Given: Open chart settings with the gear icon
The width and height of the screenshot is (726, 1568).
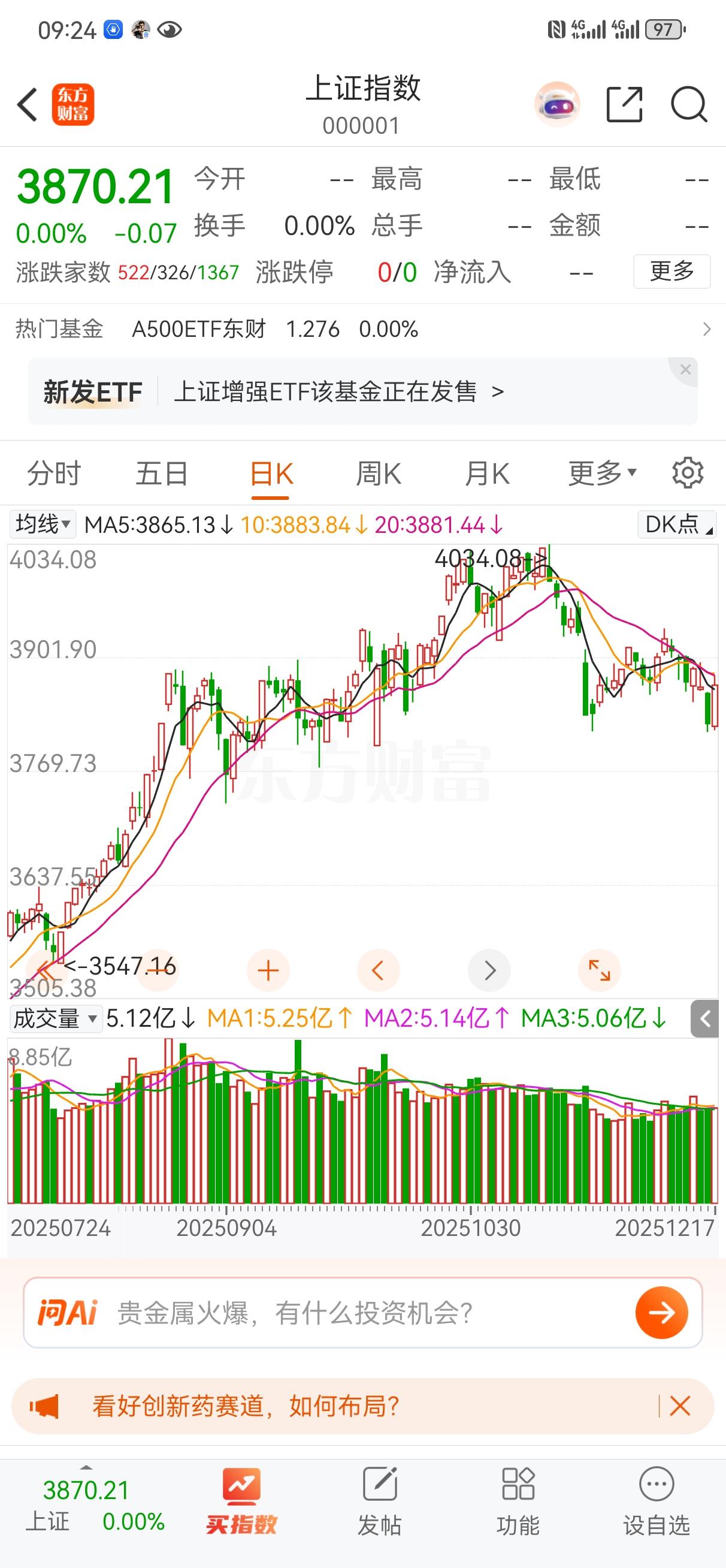Looking at the screenshot, I should click(x=687, y=473).
